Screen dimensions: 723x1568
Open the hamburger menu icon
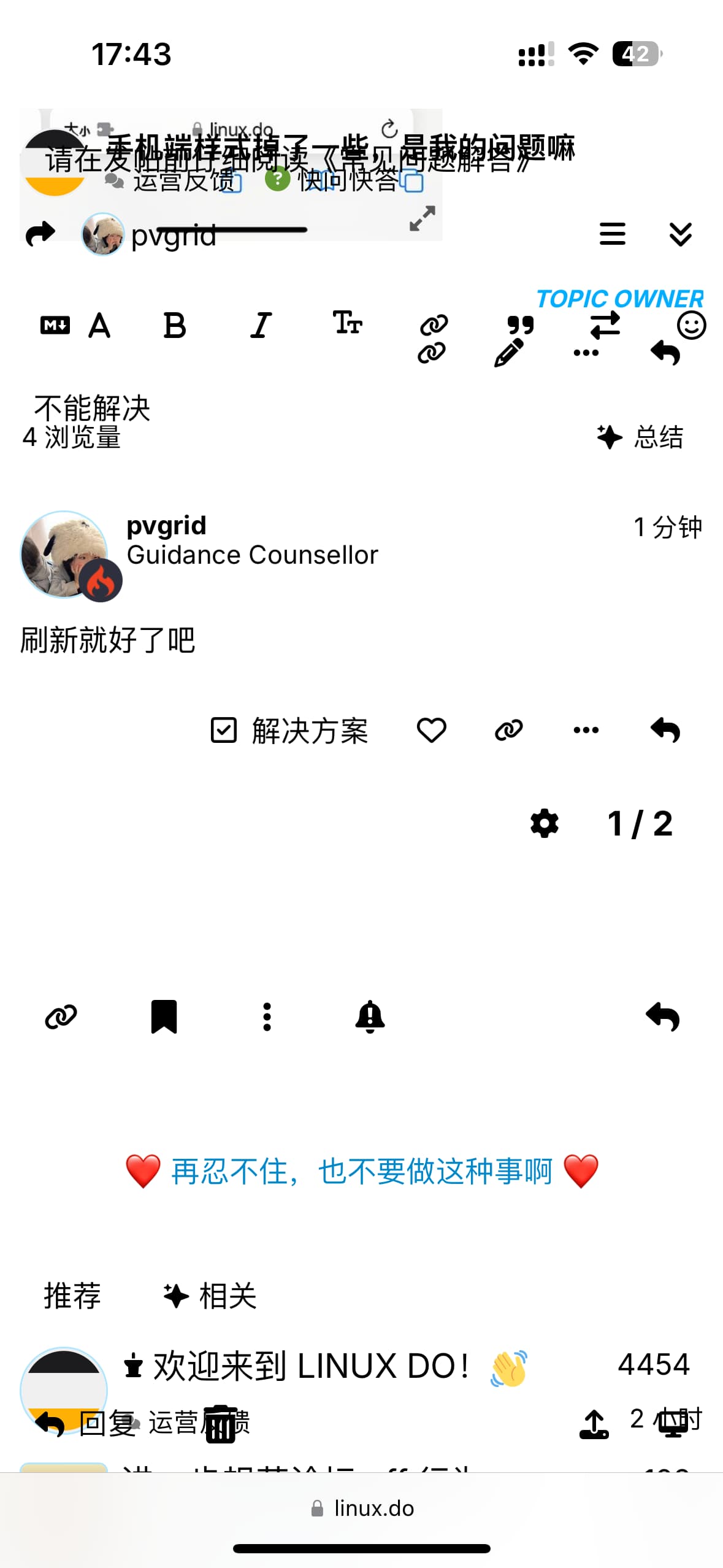(612, 234)
